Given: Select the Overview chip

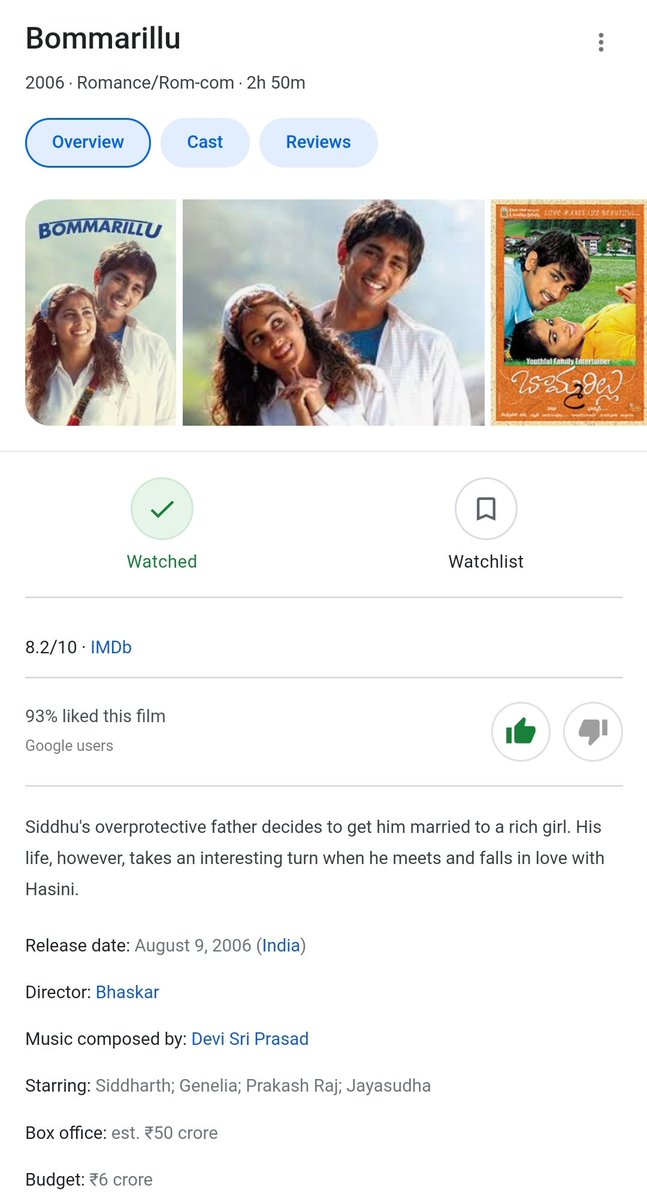Looking at the screenshot, I should pos(88,142).
